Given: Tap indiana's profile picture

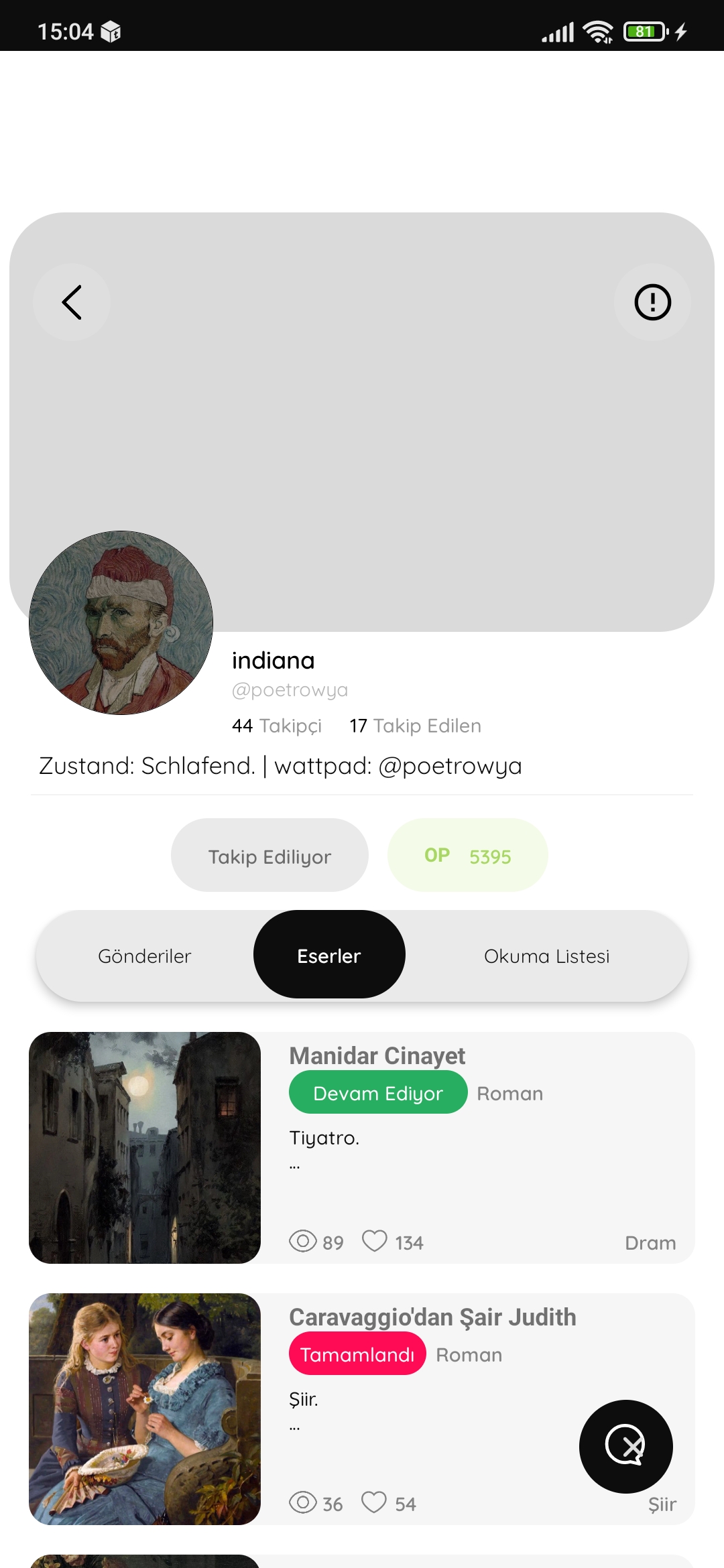Looking at the screenshot, I should click(121, 623).
